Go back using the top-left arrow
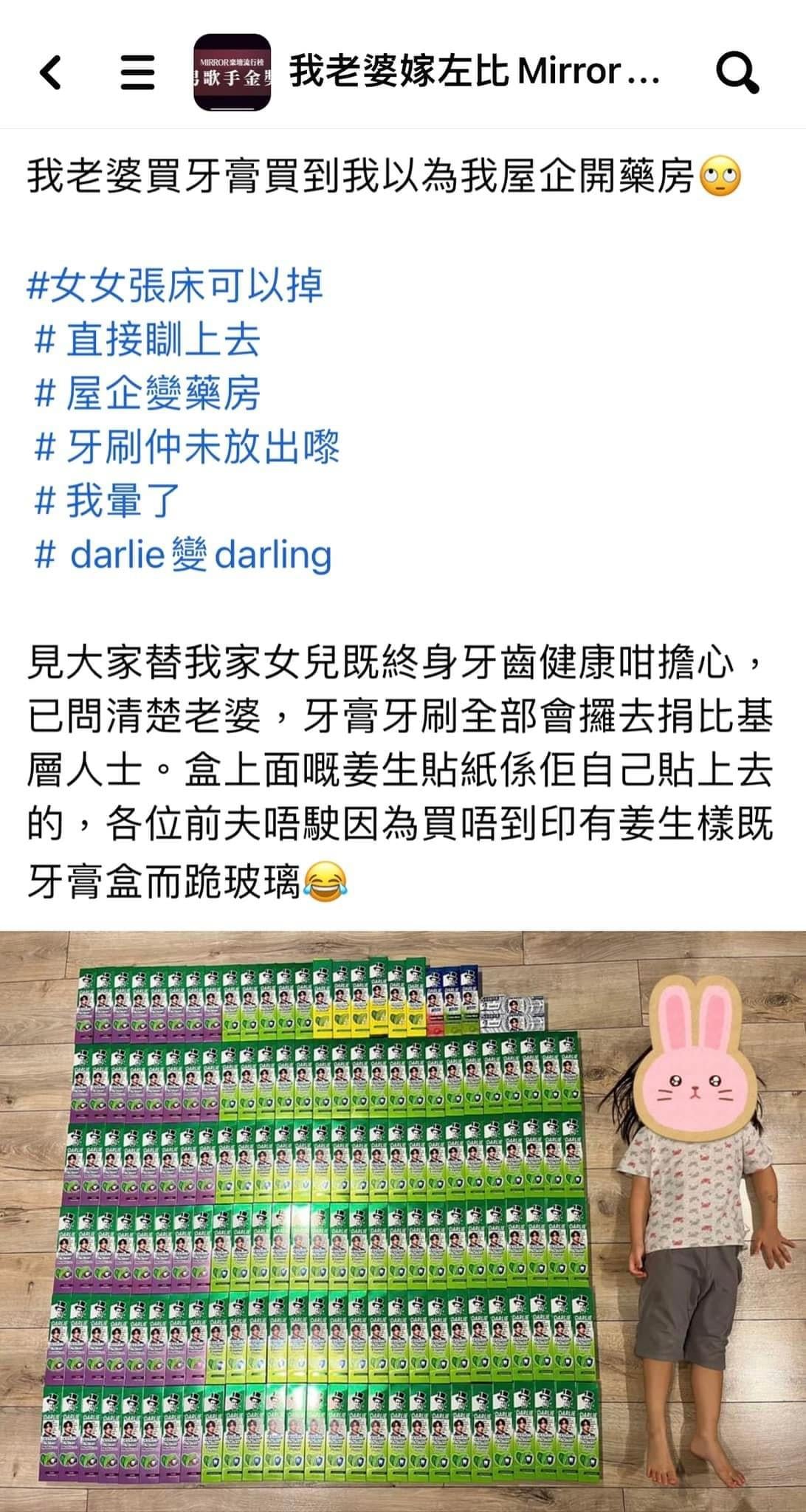The image size is (806, 1512). (50, 73)
